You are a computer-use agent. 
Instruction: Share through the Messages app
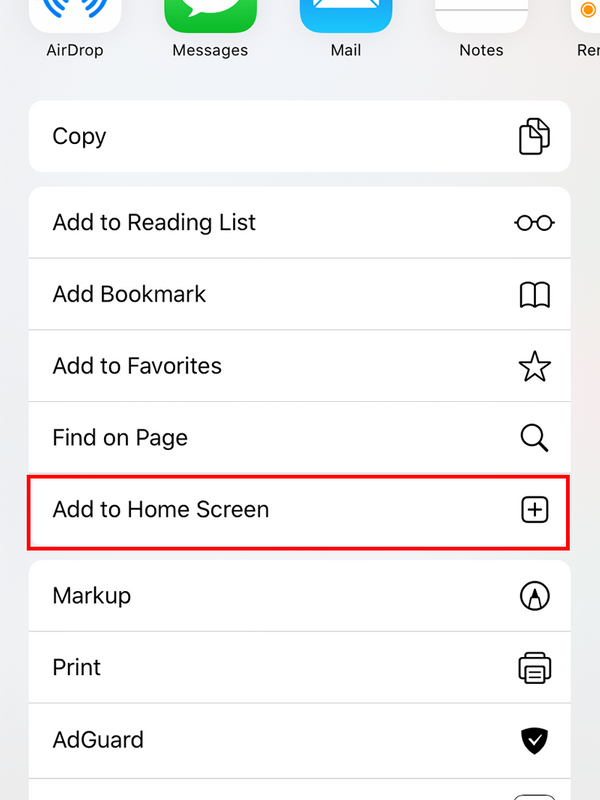click(210, 20)
